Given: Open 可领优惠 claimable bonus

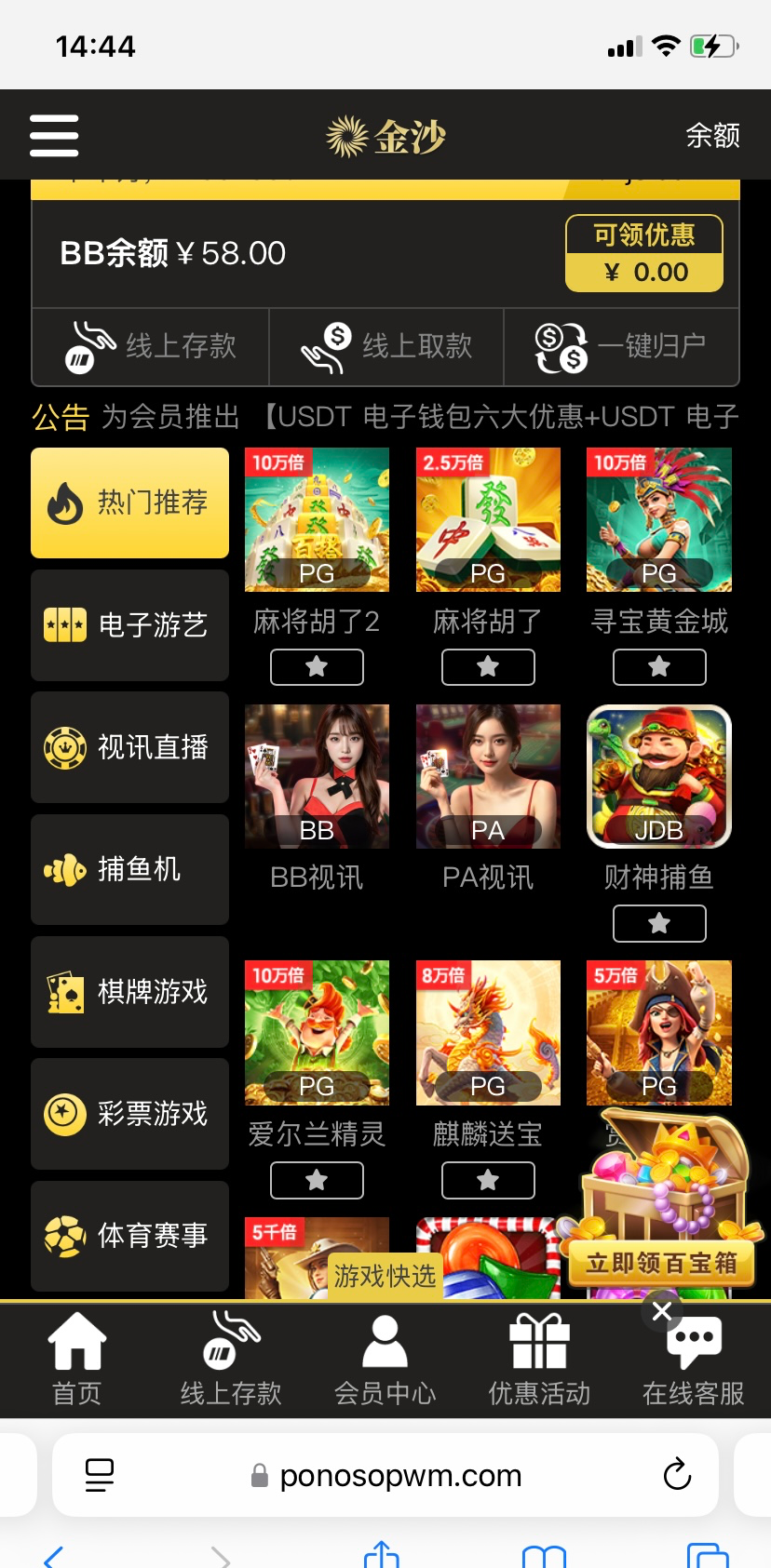Looking at the screenshot, I should point(643,253).
